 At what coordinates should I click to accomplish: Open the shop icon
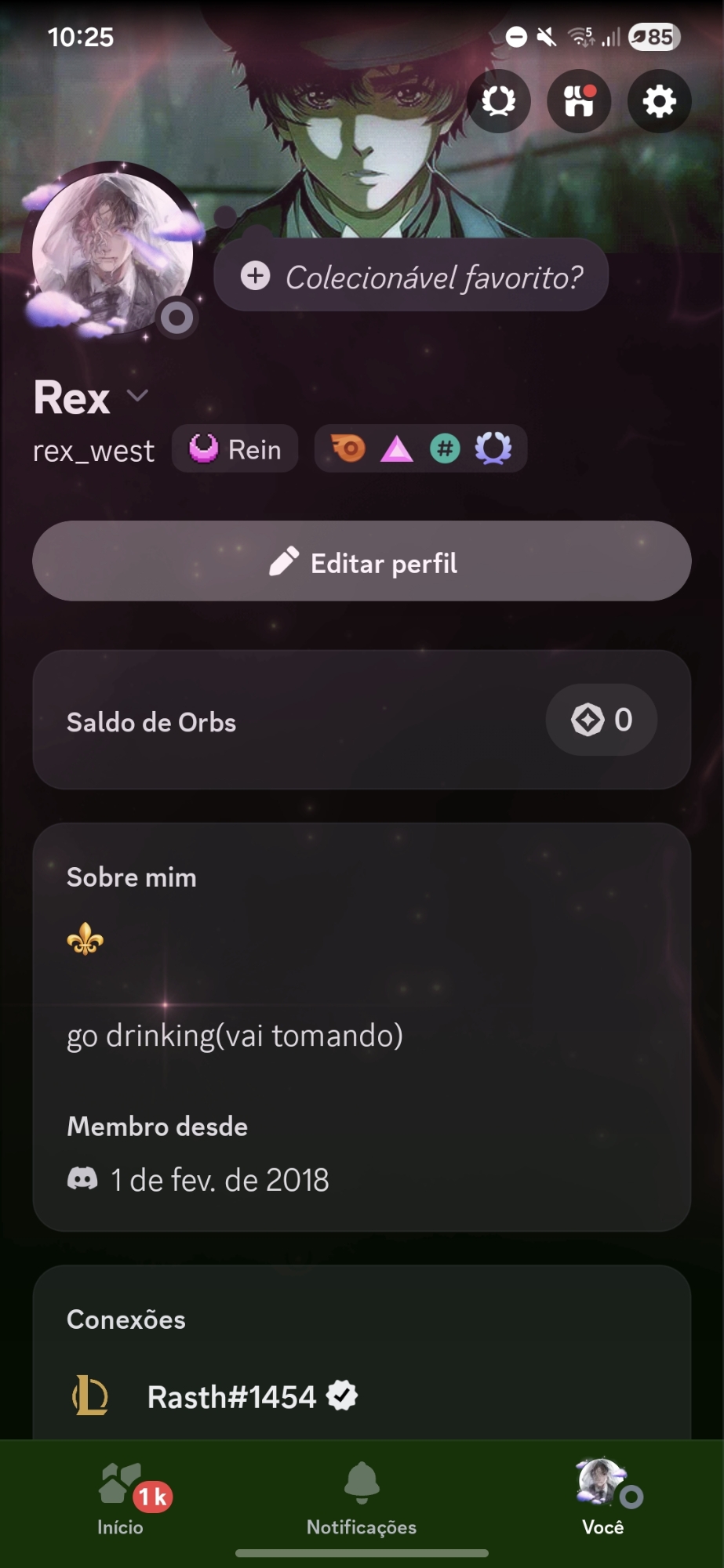click(579, 101)
